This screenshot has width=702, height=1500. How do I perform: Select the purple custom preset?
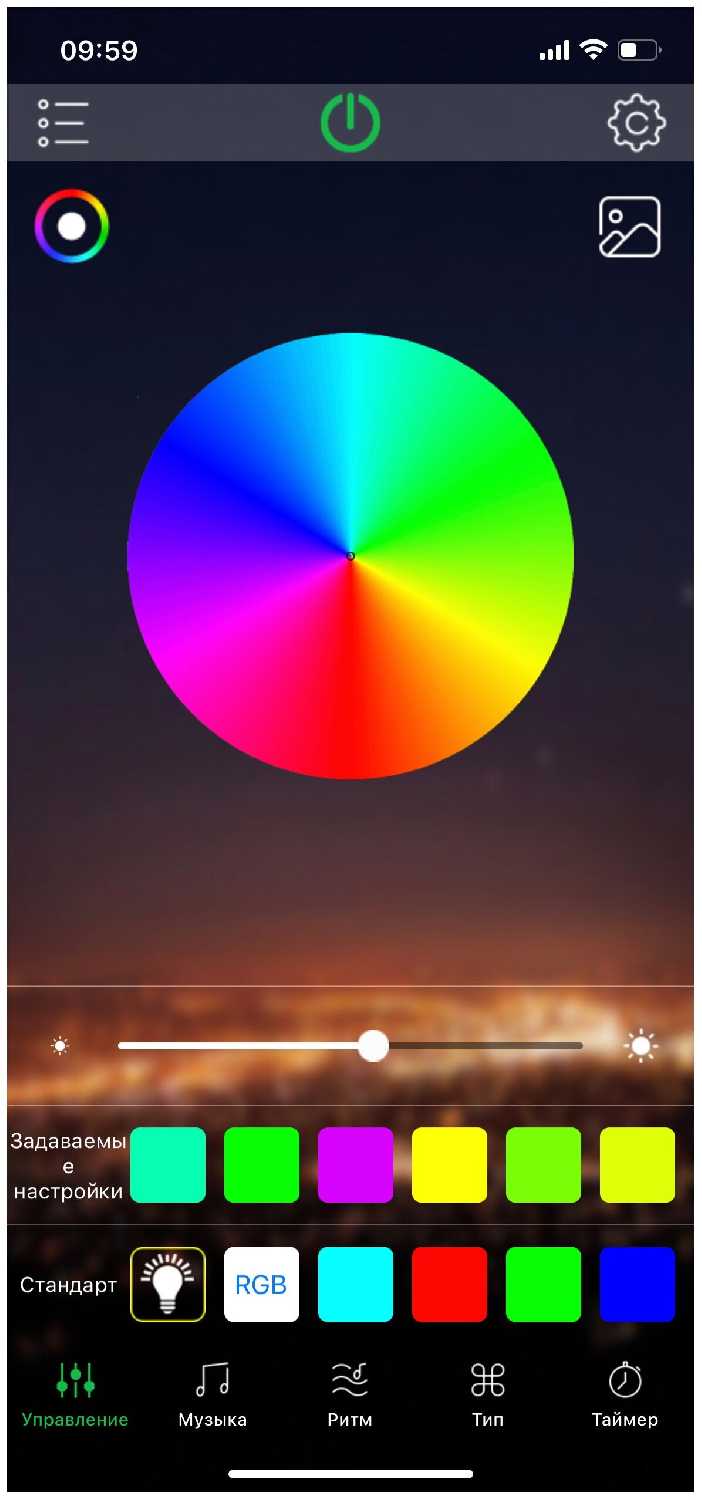click(x=355, y=1165)
